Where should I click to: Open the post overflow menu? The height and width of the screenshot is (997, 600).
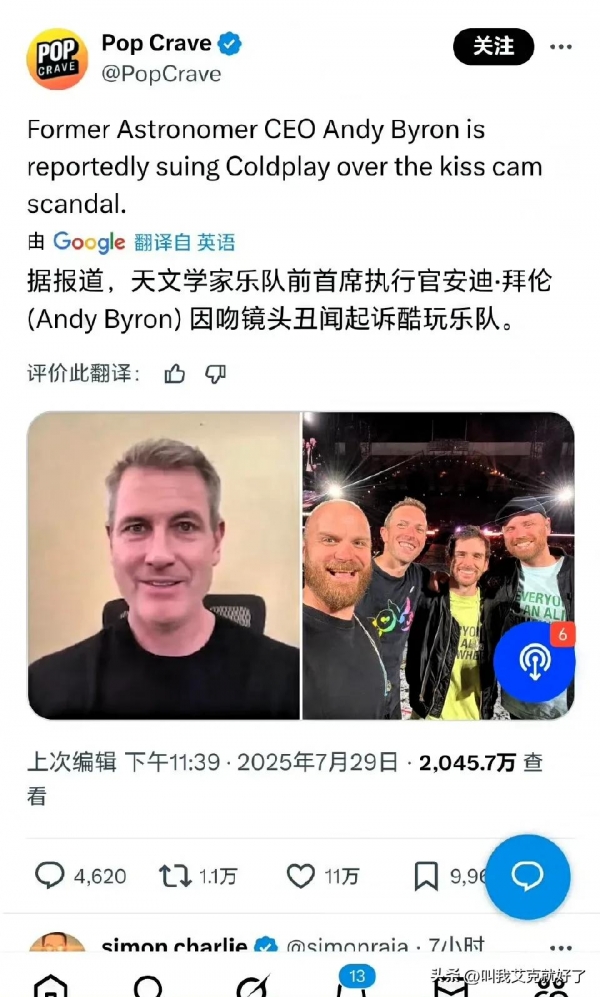pos(562,47)
